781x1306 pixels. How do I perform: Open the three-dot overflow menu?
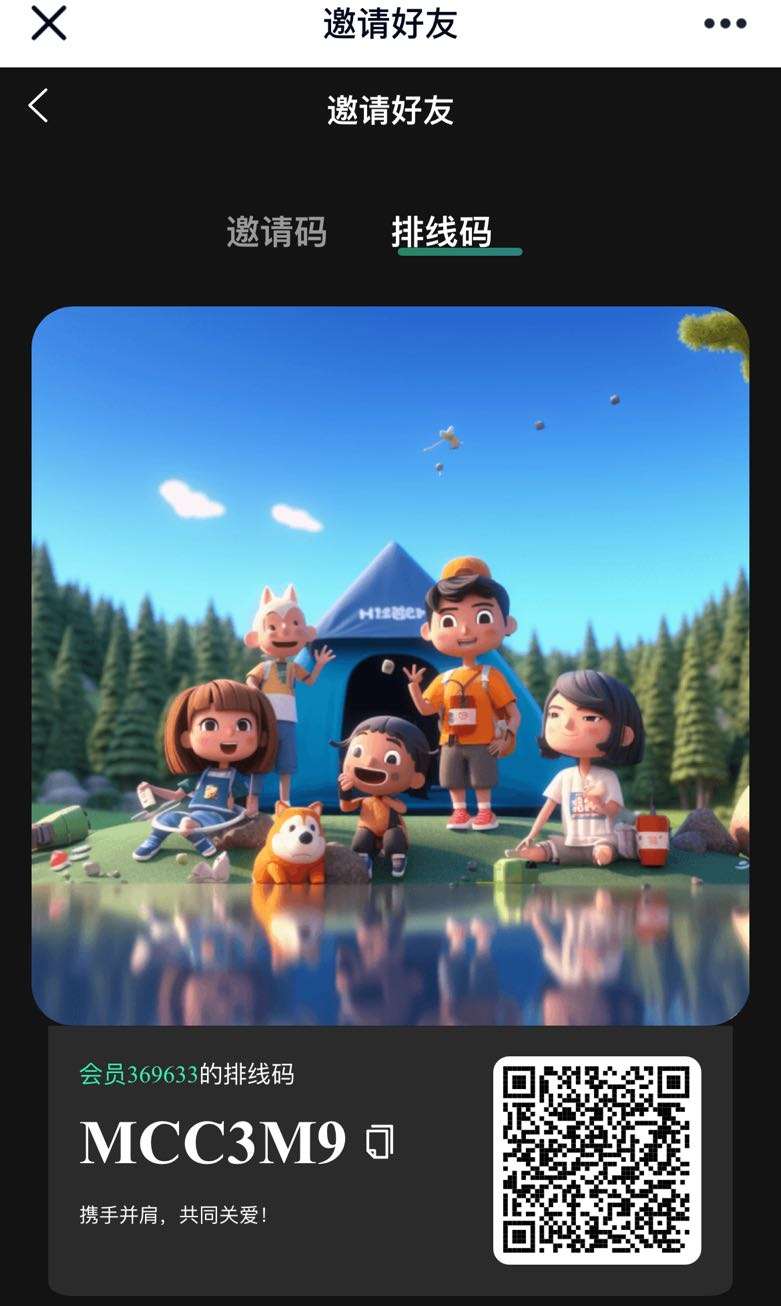pyautogui.click(x=724, y=24)
